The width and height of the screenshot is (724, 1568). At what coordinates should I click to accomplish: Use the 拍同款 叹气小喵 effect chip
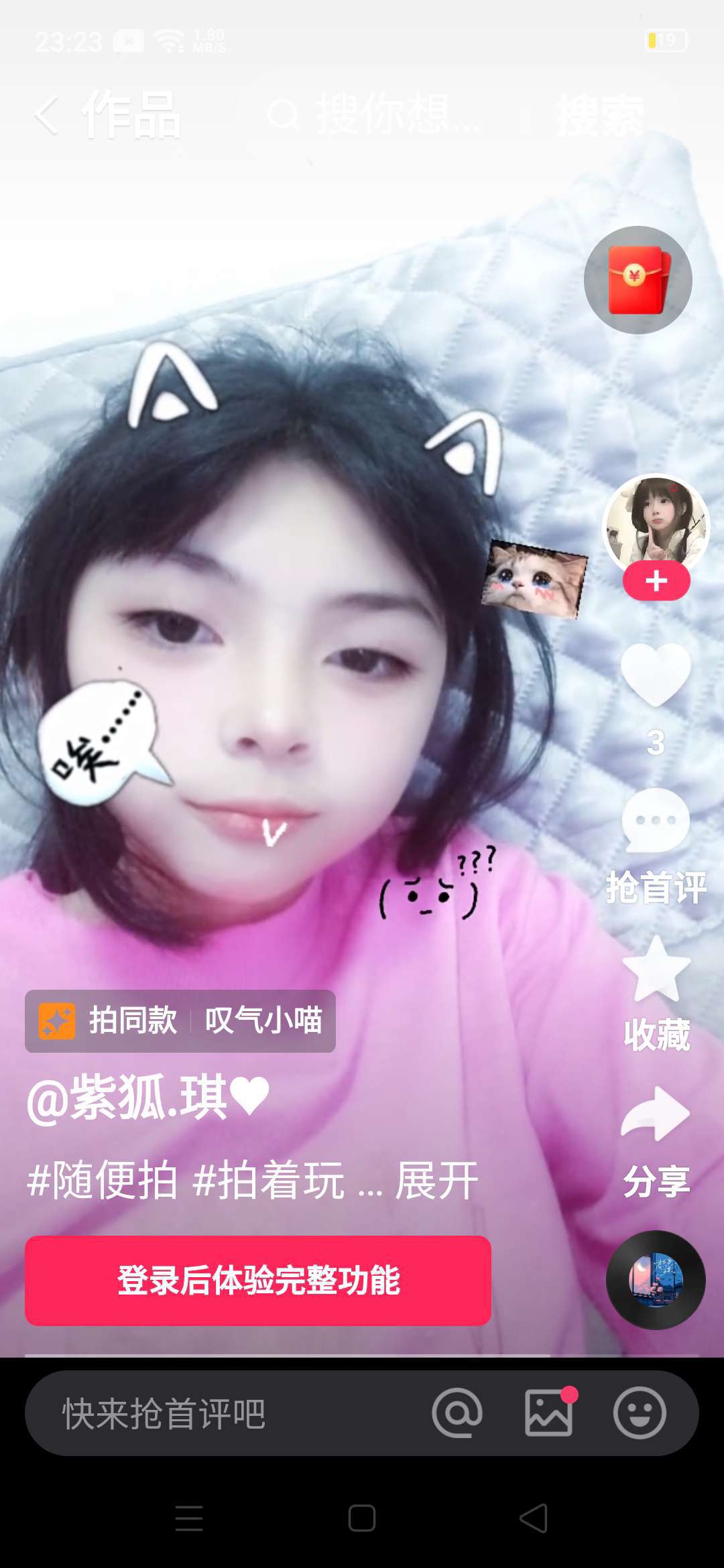click(x=180, y=1021)
